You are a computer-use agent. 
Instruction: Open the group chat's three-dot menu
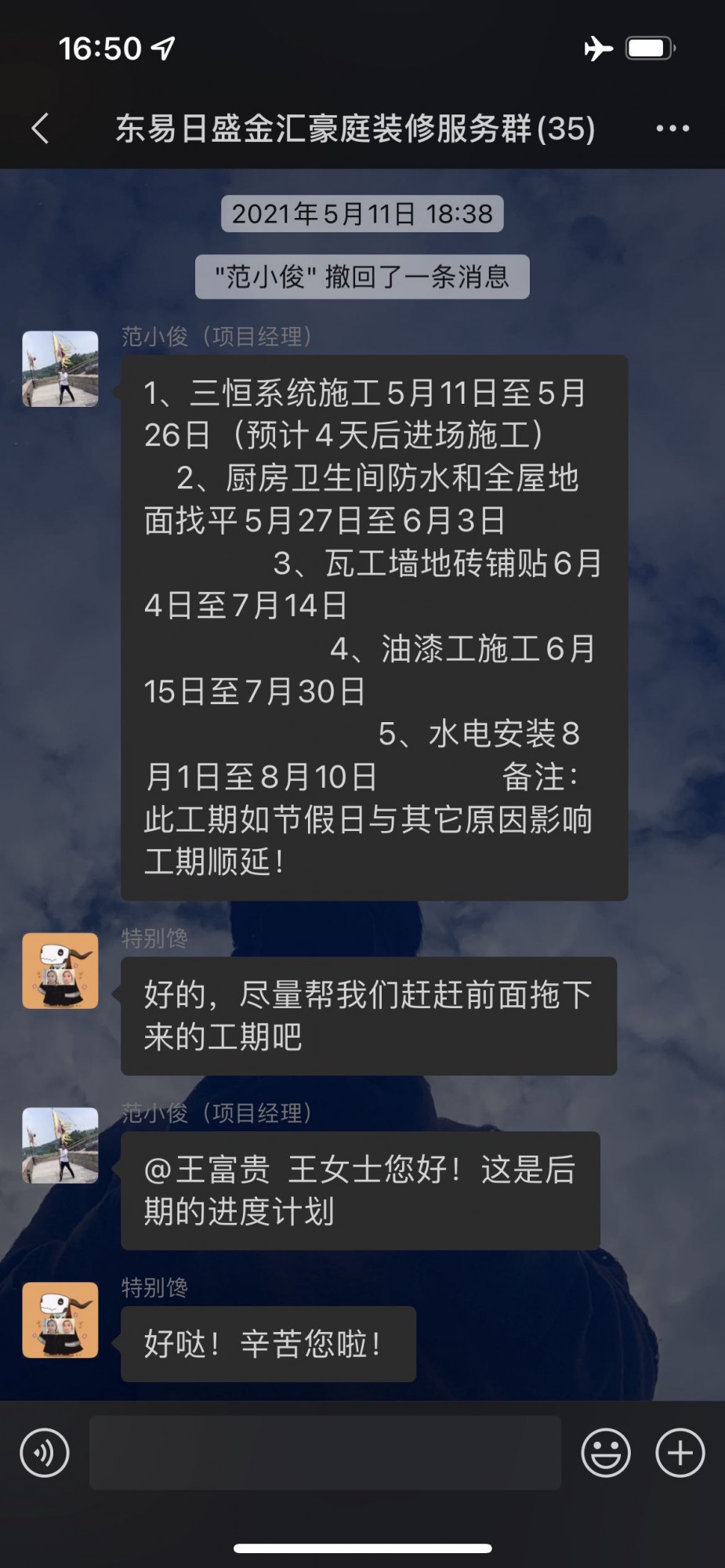[672, 129]
